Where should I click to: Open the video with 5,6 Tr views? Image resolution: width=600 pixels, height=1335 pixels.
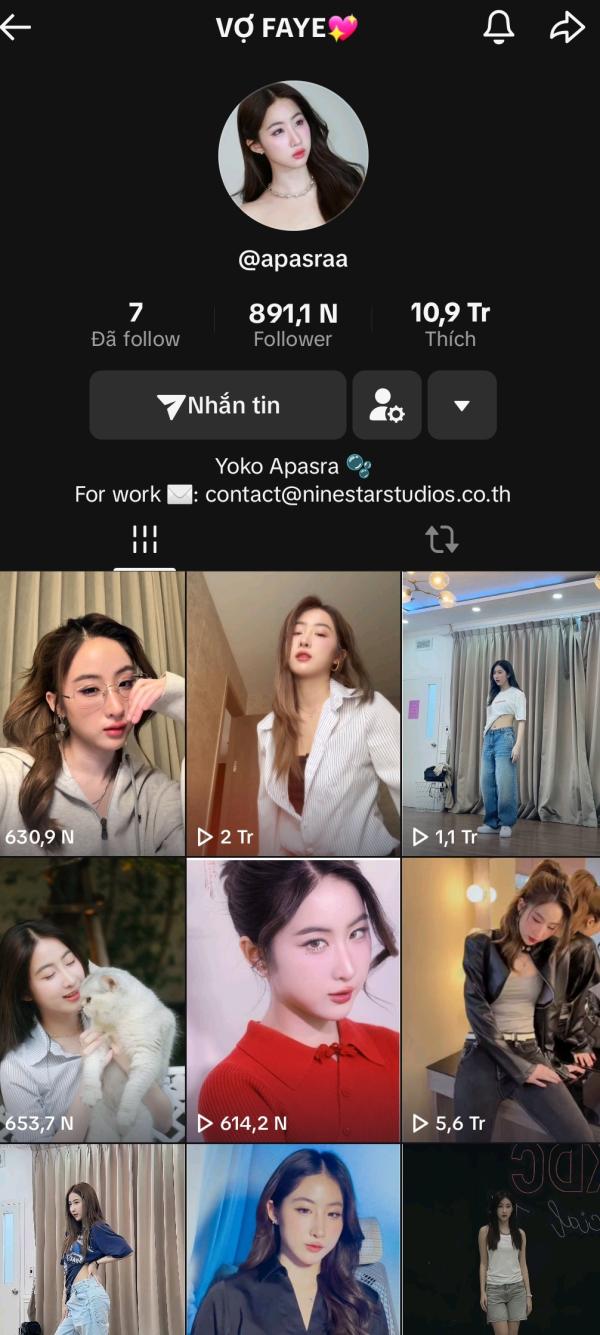point(501,1000)
